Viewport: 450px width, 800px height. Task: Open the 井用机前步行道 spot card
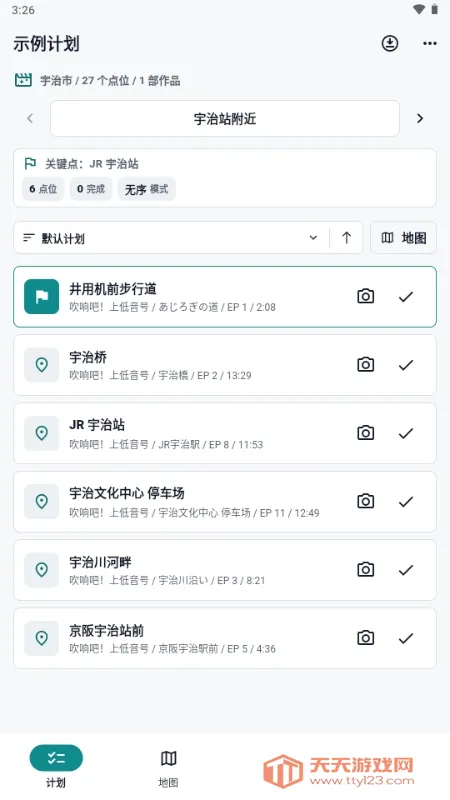224,296
